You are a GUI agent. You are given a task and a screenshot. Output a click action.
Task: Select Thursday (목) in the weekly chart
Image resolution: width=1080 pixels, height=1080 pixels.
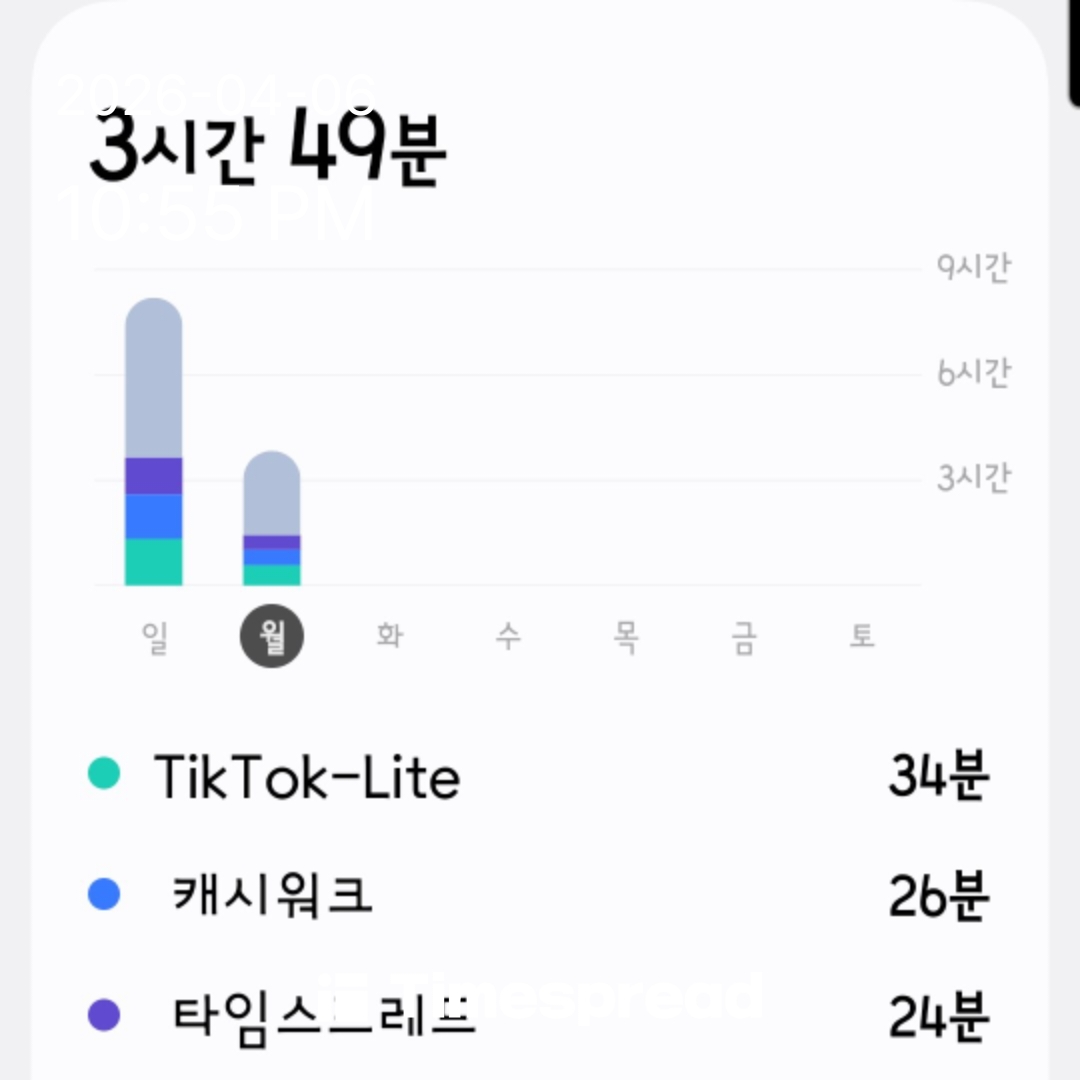tap(626, 637)
